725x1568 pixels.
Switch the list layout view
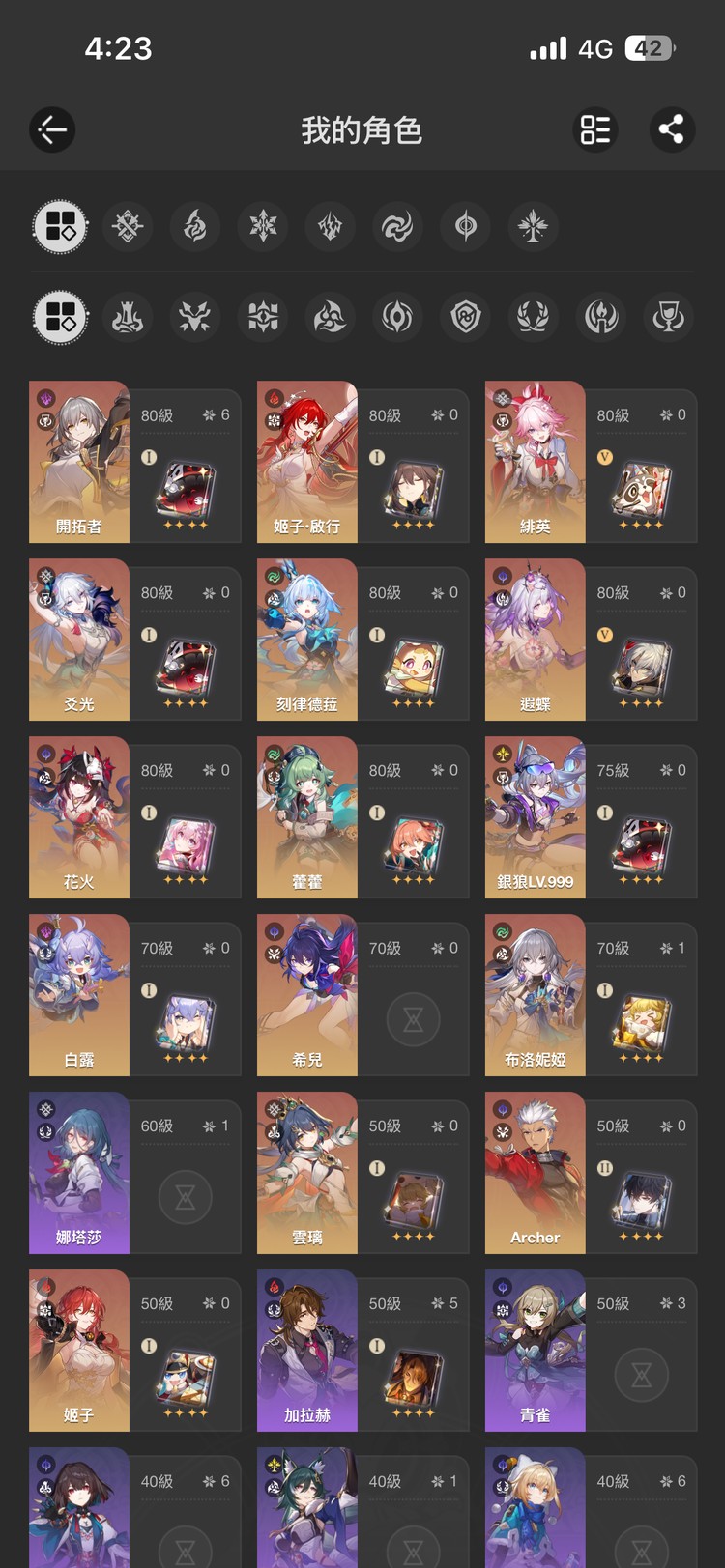595,129
